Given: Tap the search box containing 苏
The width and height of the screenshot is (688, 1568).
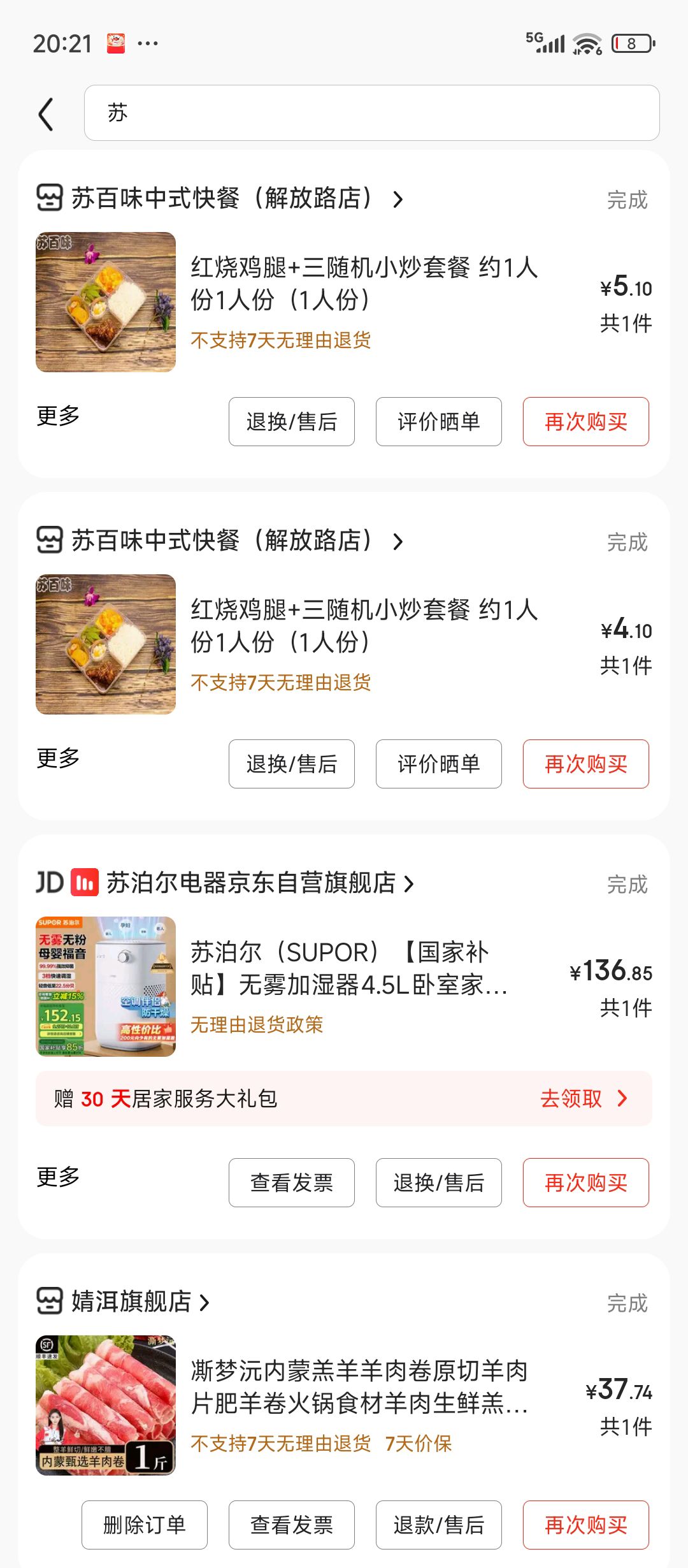Looking at the screenshot, I should point(371,113).
